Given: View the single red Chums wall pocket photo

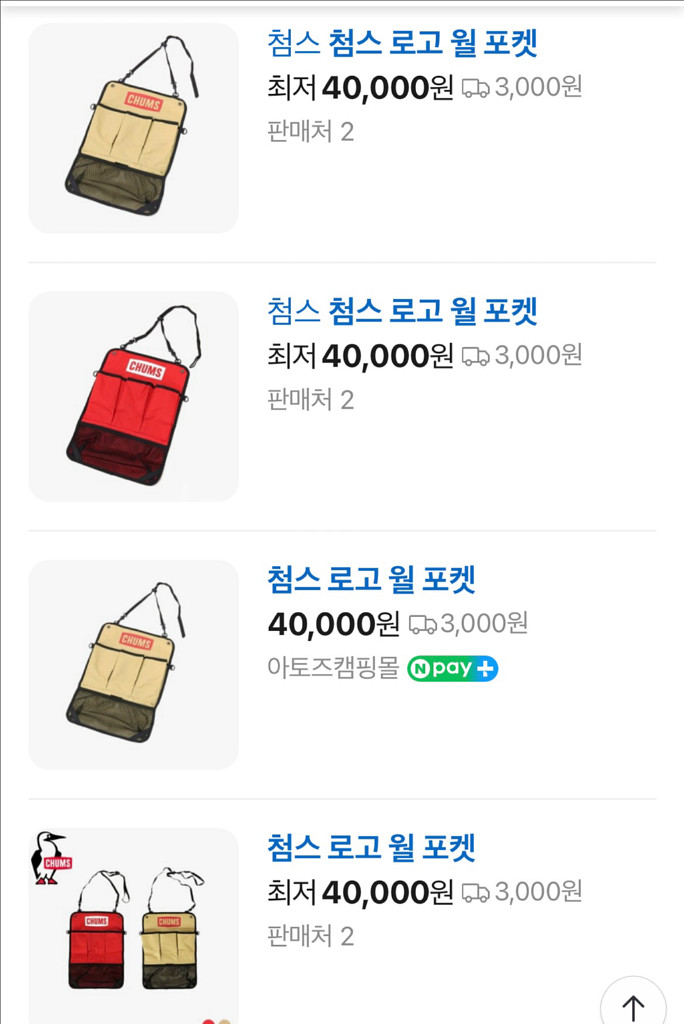Looking at the screenshot, I should tap(134, 396).
